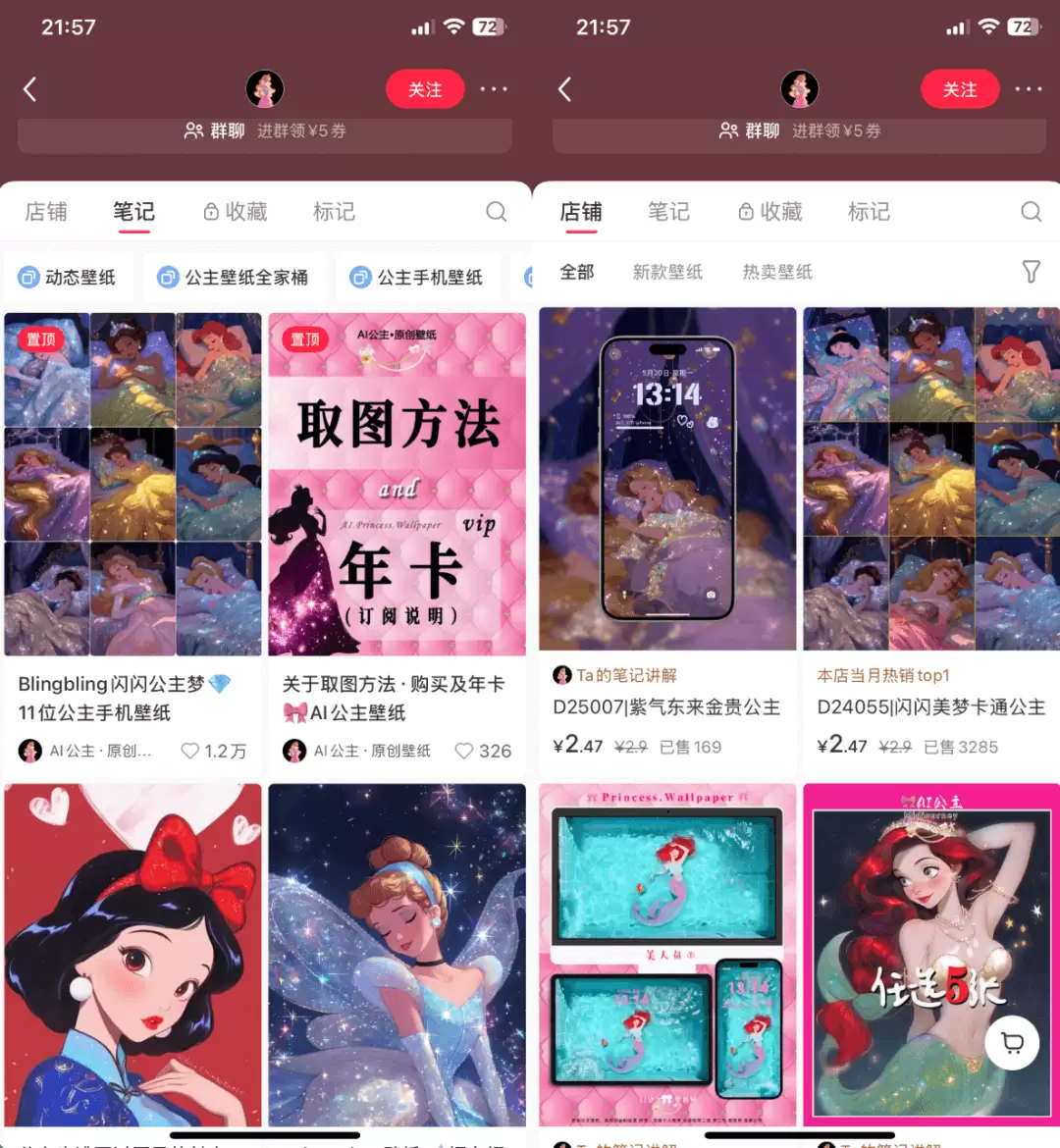
Task: Select 全部 in the shop listing
Action: point(577,272)
